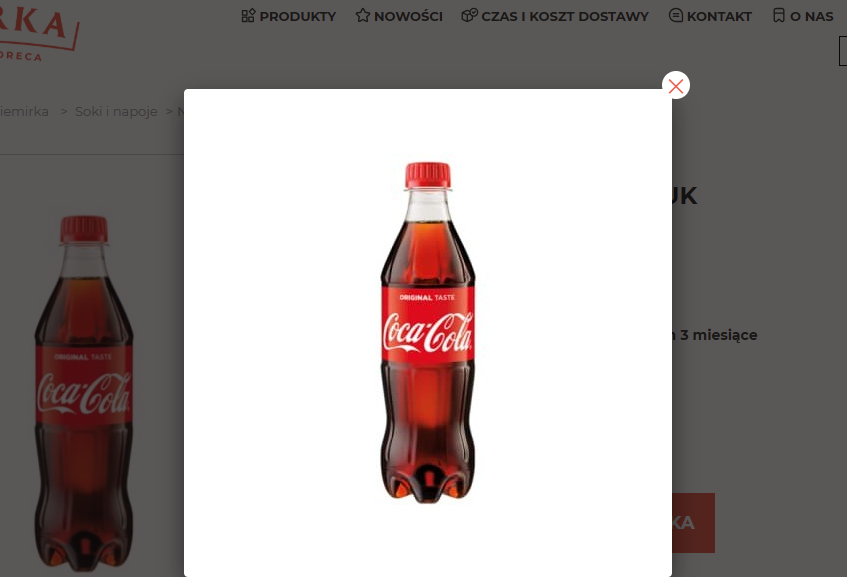Go to Nowości section
Viewport: 847px width, 577px height.
[x=399, y=16]
